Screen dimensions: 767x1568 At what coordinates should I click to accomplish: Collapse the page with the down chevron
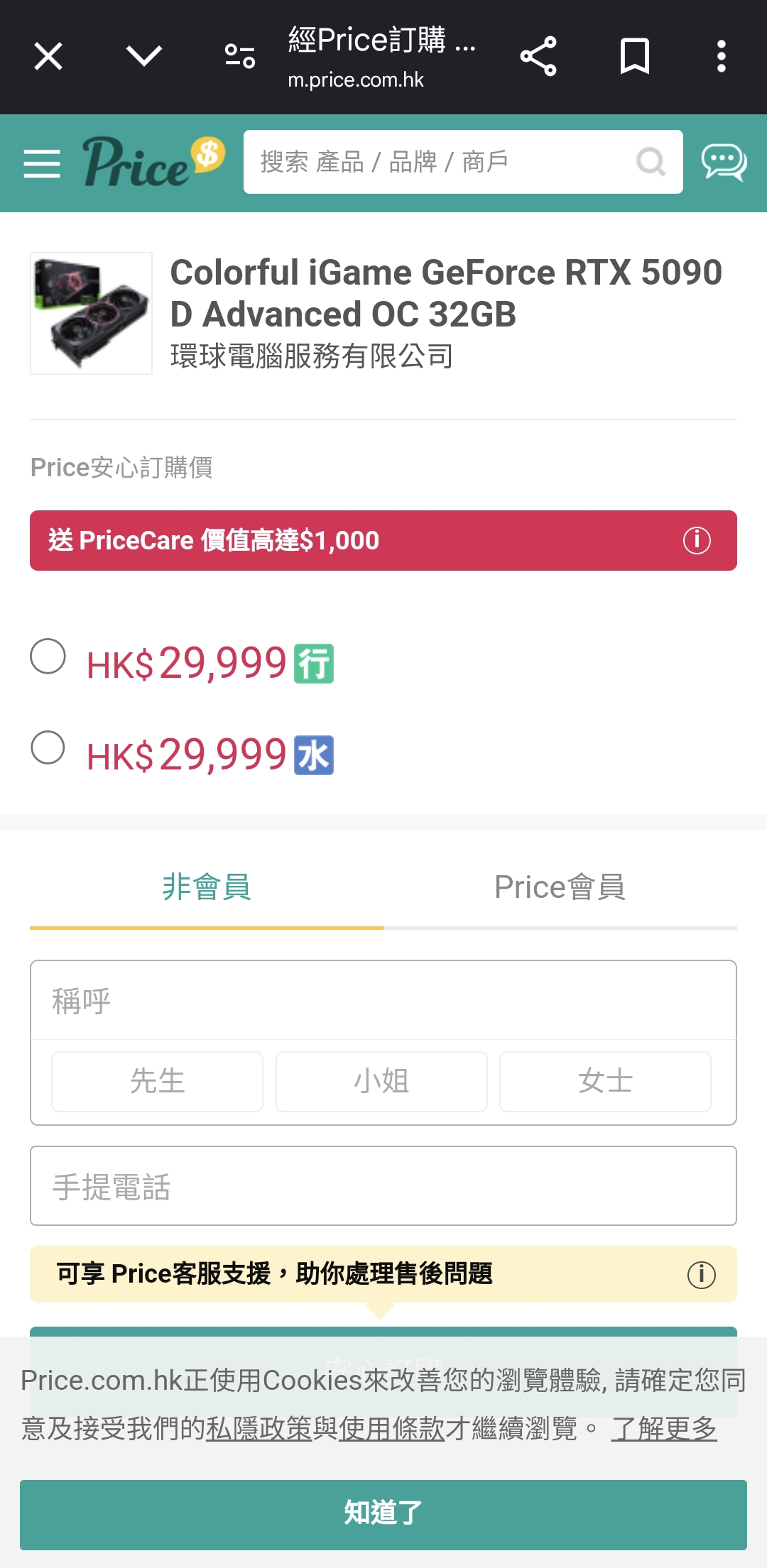144,55
